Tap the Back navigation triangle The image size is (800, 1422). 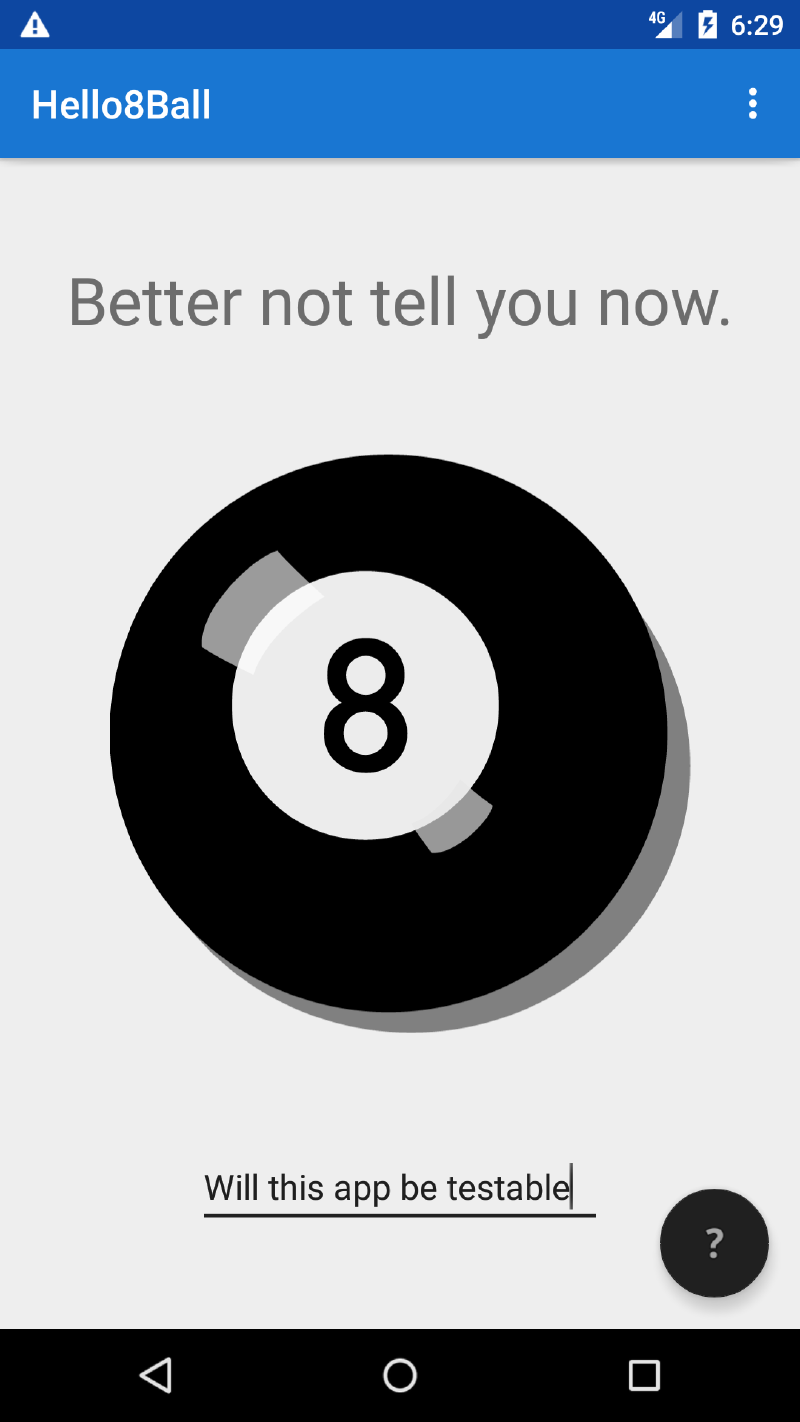(x=155, y=1375)
